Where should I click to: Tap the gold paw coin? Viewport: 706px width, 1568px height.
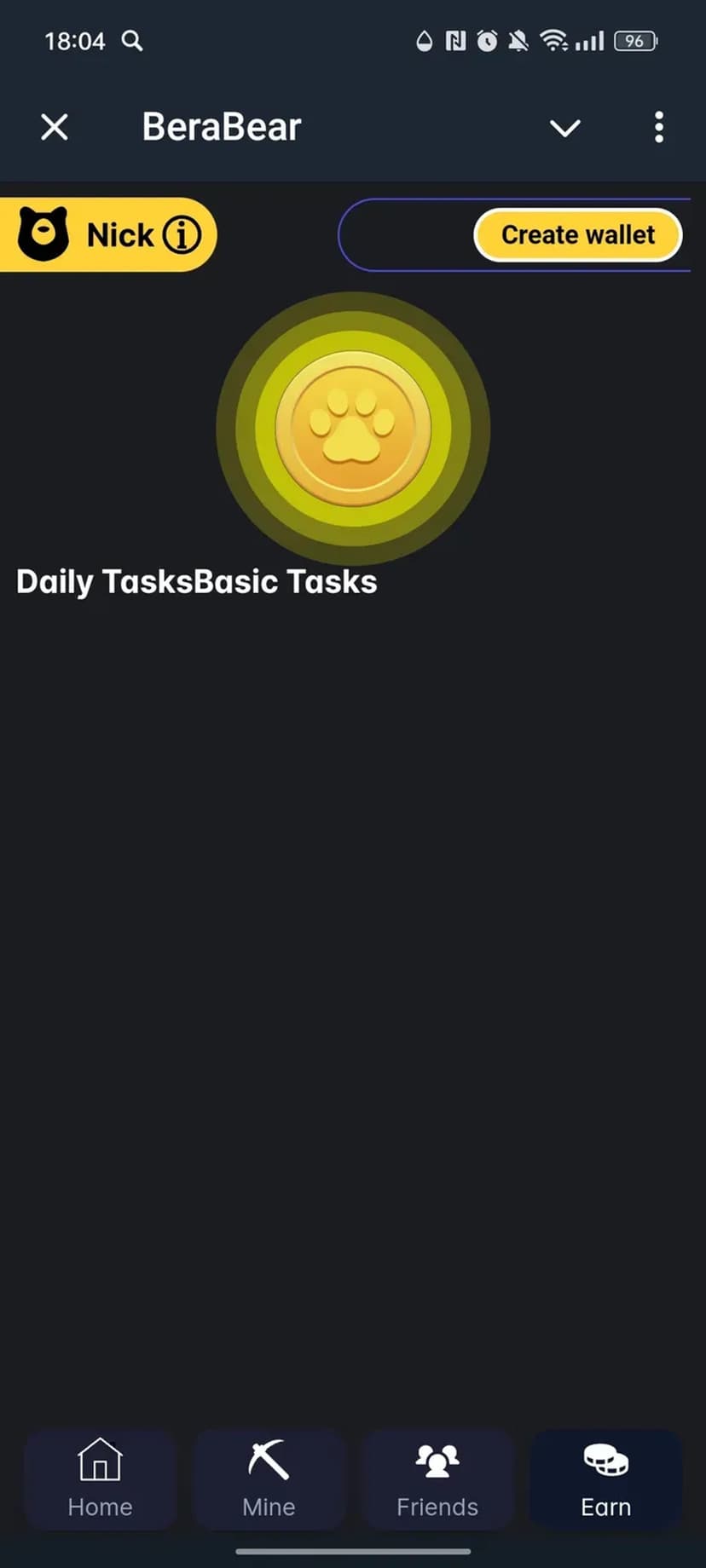pos(352,428)
